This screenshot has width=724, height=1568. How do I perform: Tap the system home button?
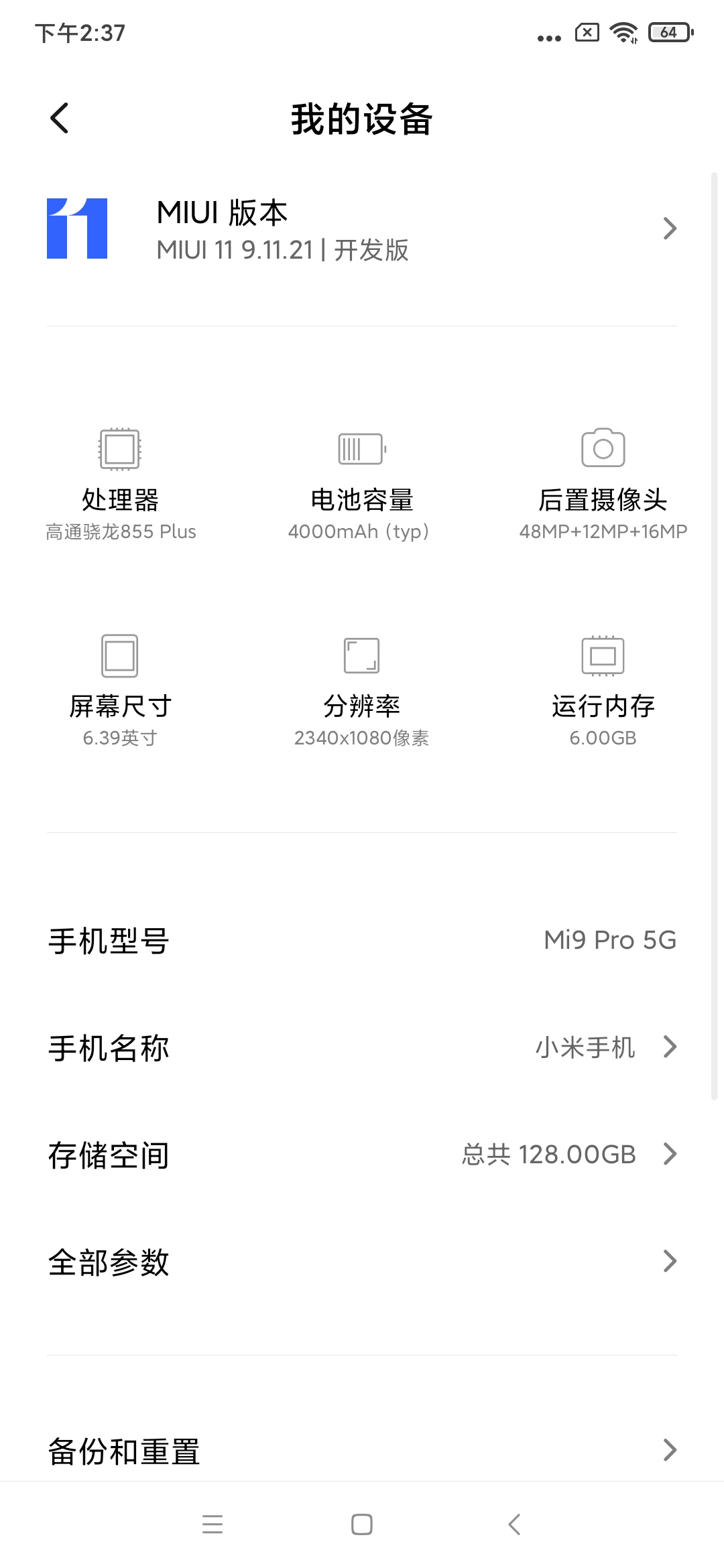[362, 1524]
